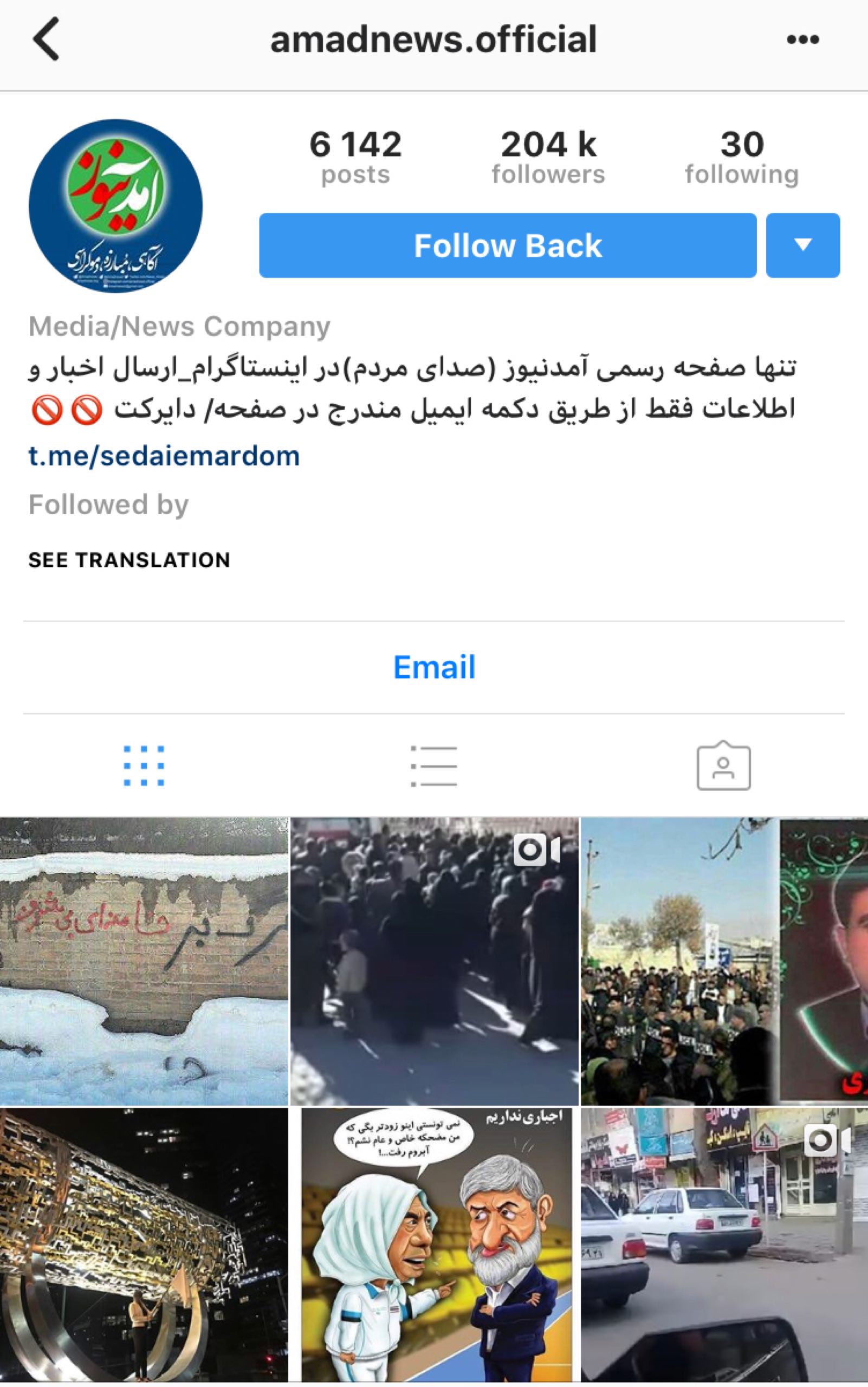View the 30 following list
The height and width of the screenshot is (1387, 868).
[x=742, y=157]
